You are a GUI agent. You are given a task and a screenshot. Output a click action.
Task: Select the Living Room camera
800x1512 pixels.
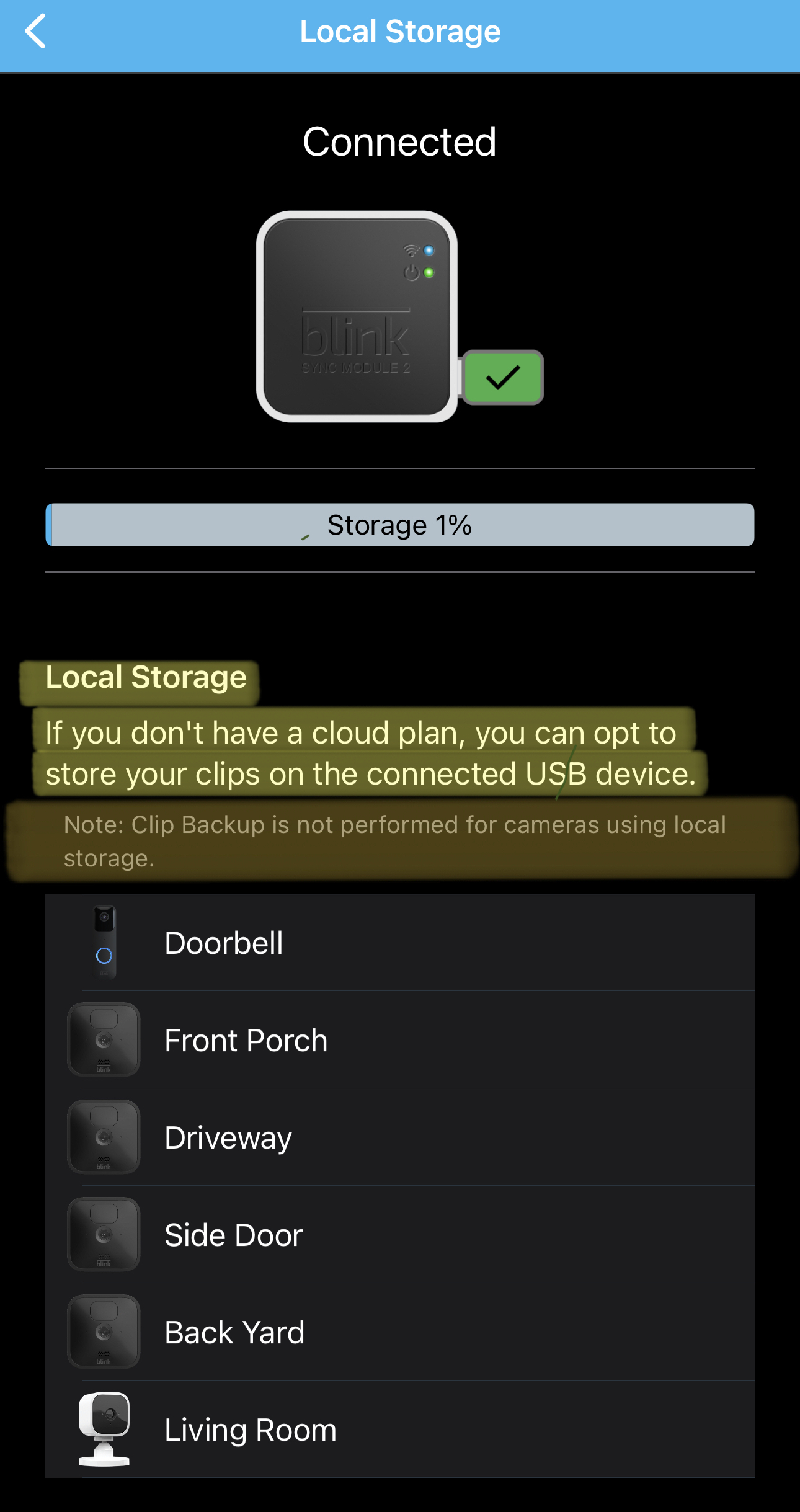[x=399, y=1430]
